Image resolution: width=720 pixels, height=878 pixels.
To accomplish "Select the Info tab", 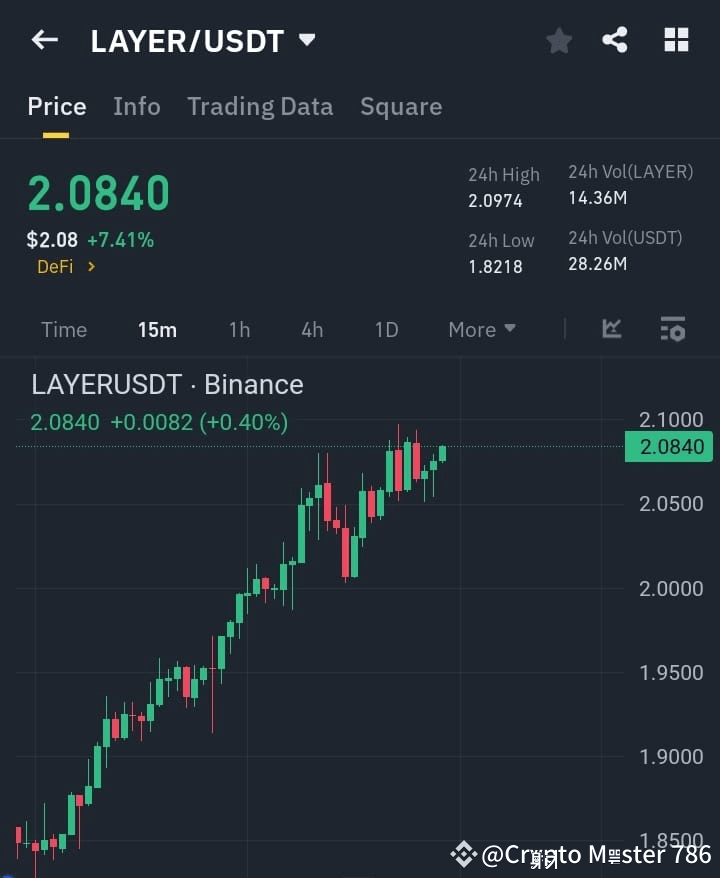I will coord(137,106).
